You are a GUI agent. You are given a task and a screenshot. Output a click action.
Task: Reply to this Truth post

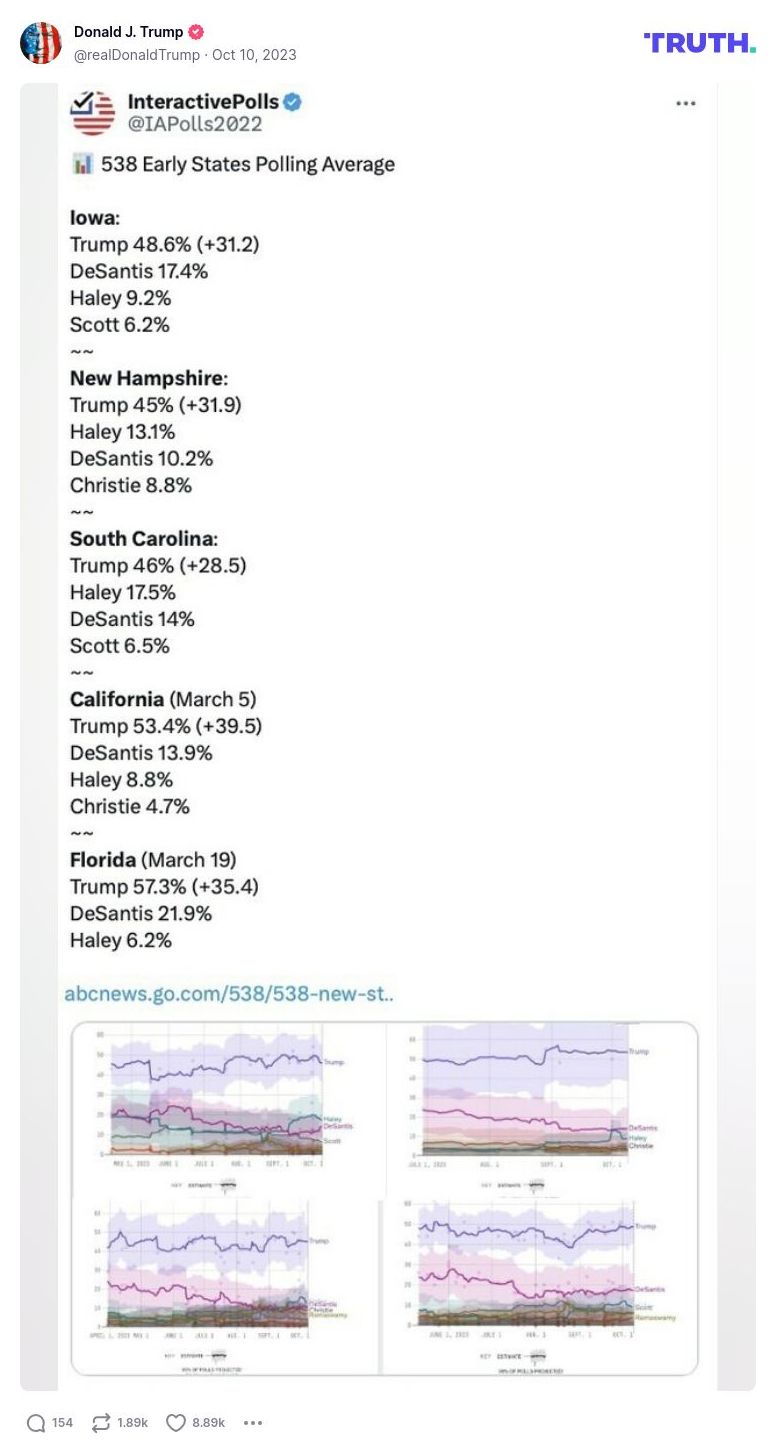click(37, 1422)
